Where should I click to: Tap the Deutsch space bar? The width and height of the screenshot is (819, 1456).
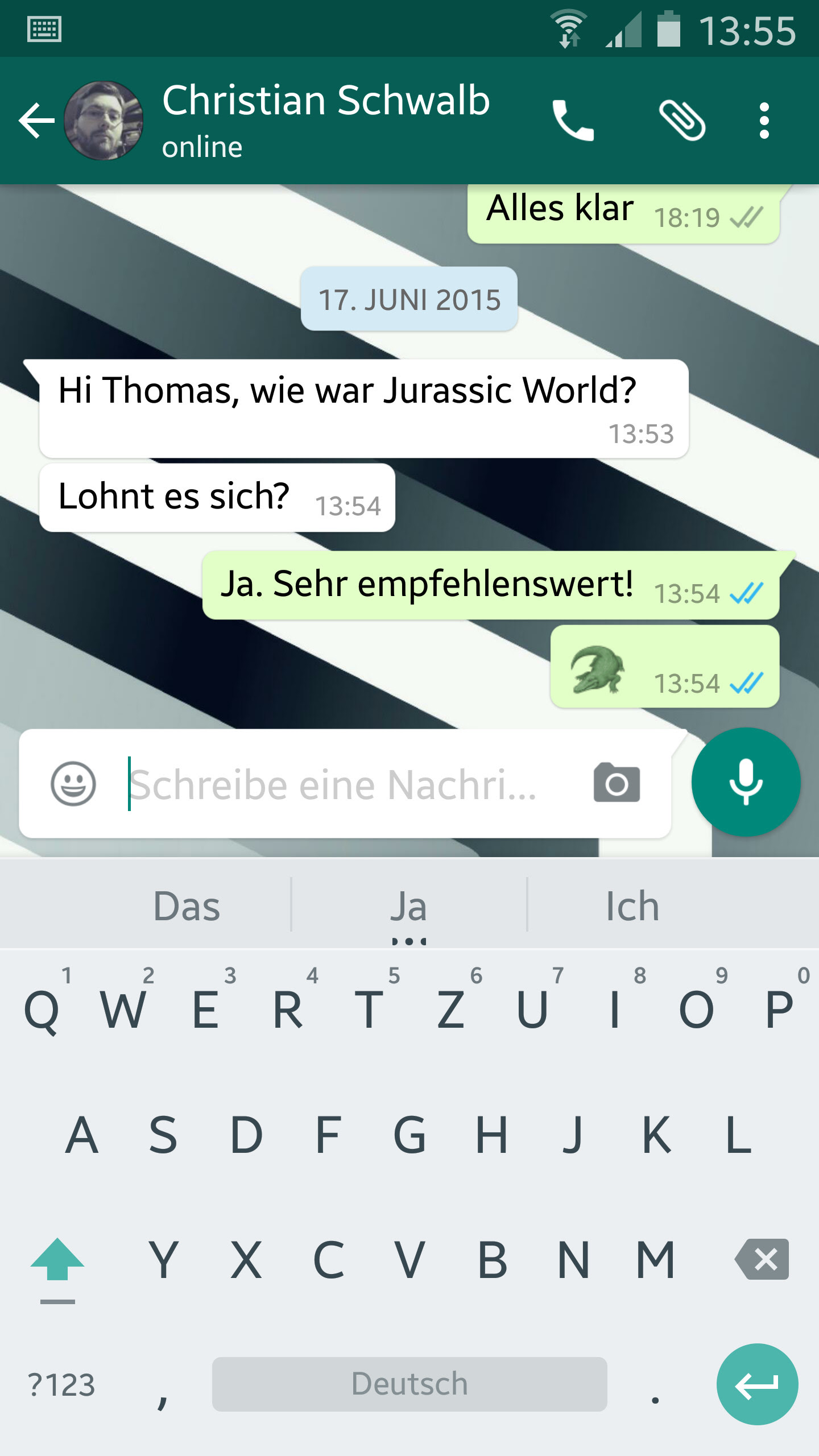[409, 1384]
